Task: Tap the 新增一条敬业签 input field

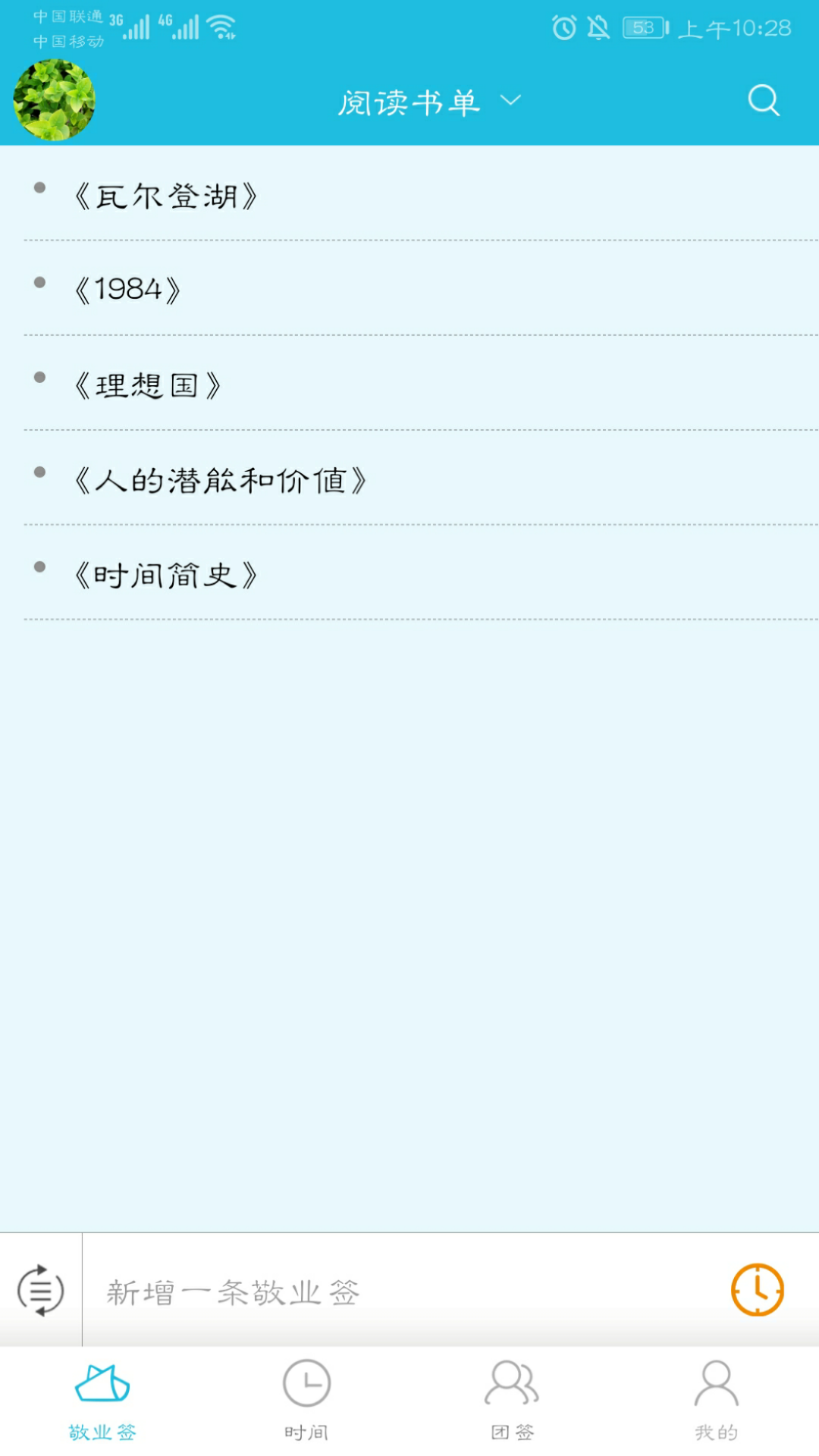Action: 402,1291
